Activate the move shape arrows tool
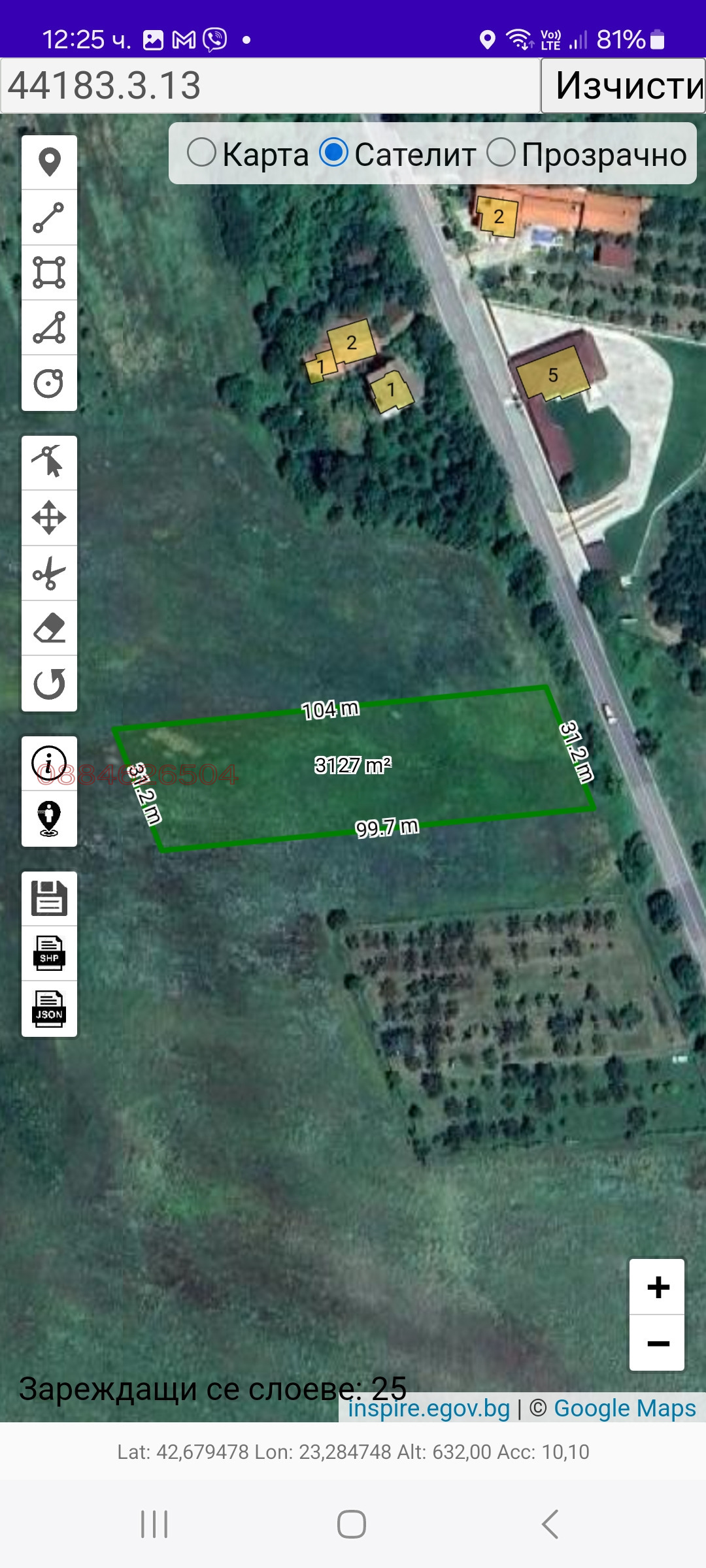Viewport: 706px width, 1568px height. (50, 518)
